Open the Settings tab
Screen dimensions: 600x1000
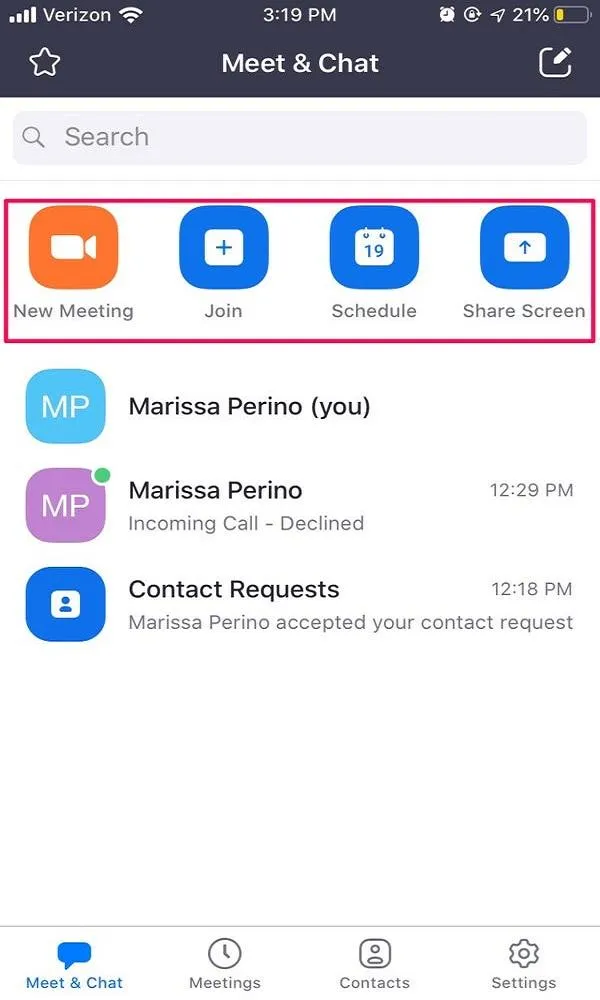click(524, 964)
